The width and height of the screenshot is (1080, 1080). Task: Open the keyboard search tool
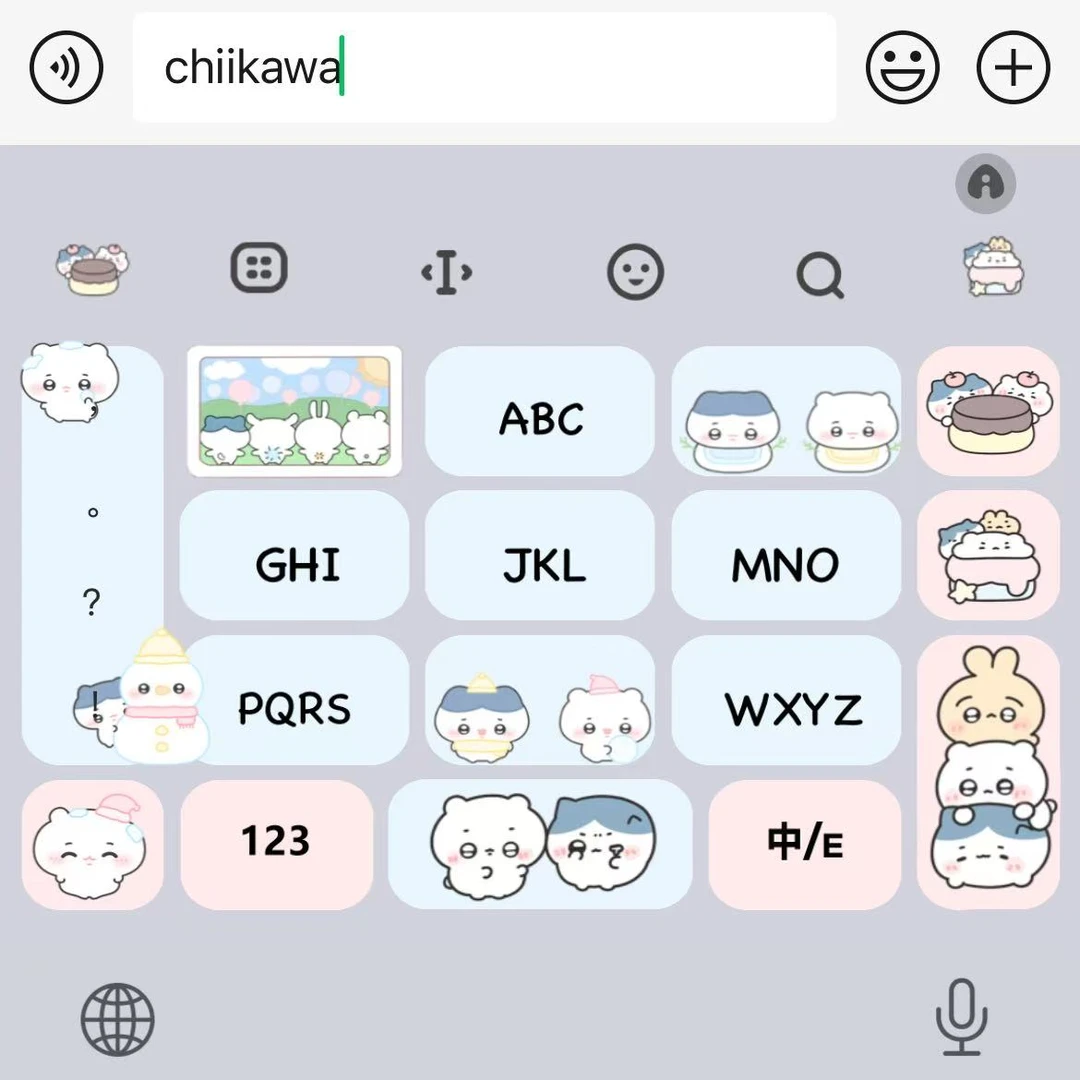[820, 273]
